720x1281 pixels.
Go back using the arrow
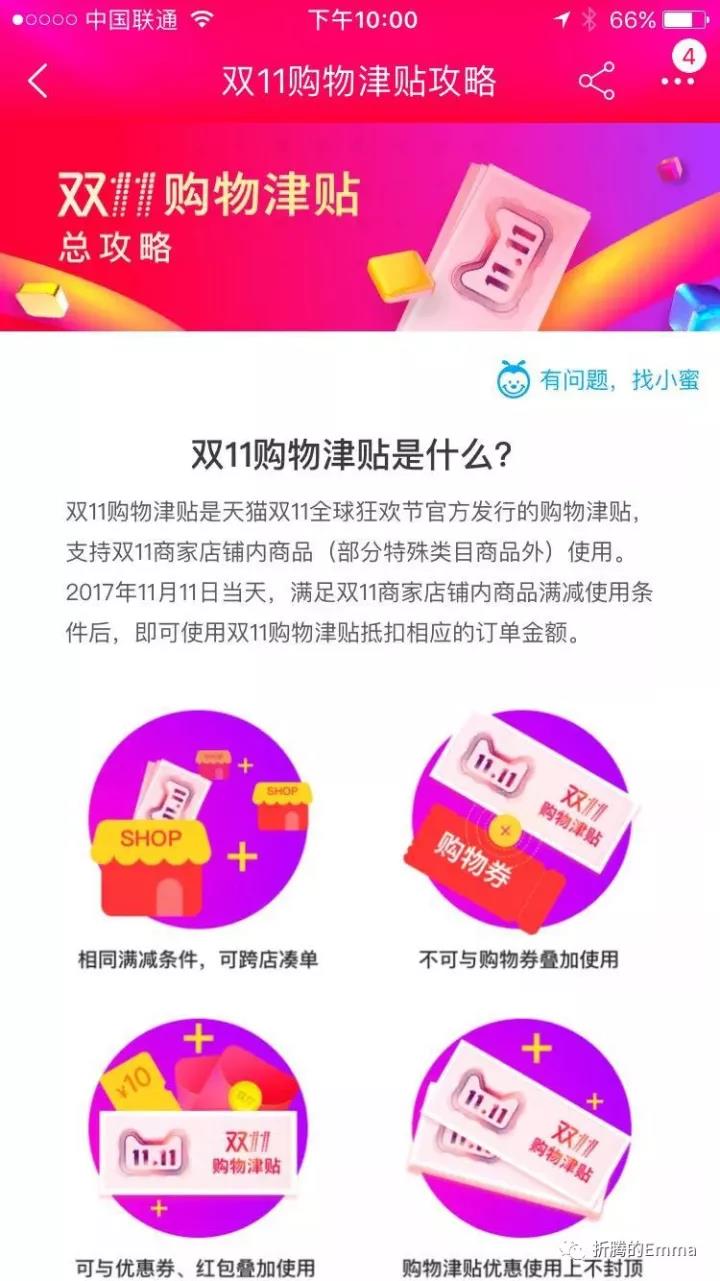point(38,81)
